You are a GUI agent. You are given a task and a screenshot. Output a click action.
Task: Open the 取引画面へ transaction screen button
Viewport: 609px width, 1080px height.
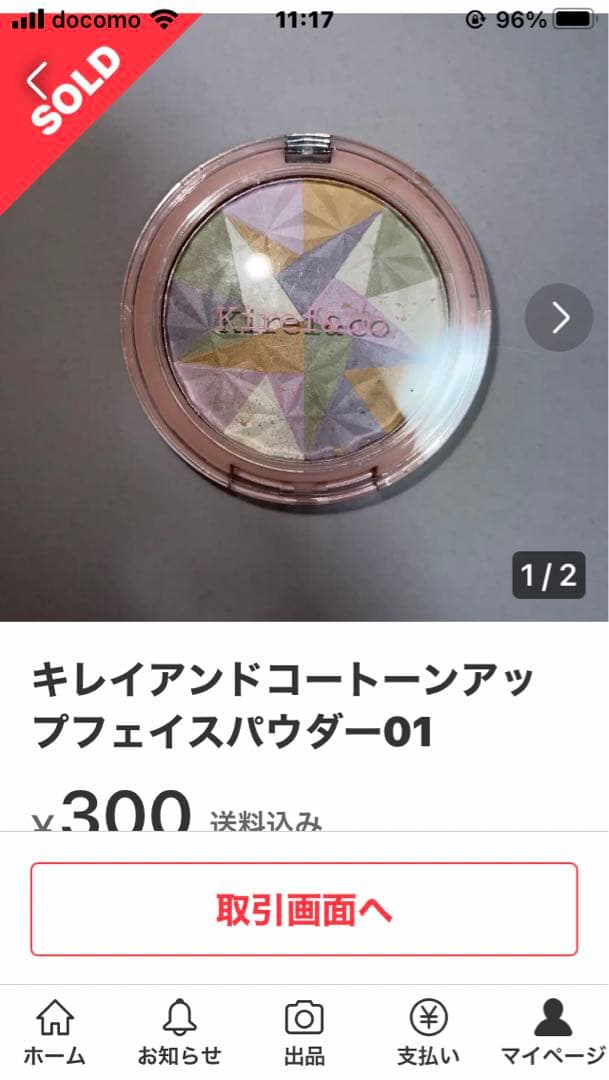[304, 909]
